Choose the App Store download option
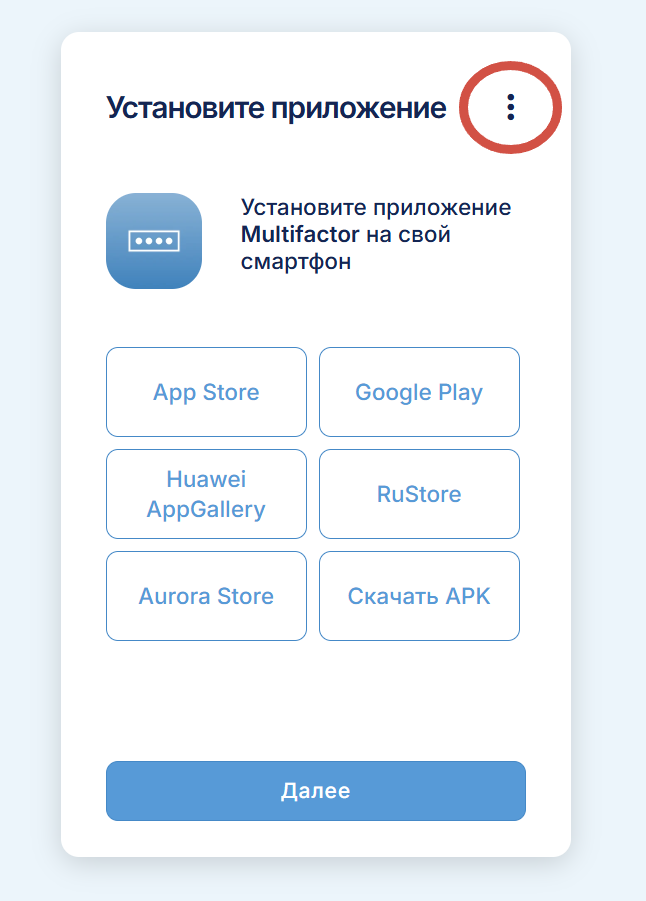This screenshot has width=646, height=901. point(206,392)
